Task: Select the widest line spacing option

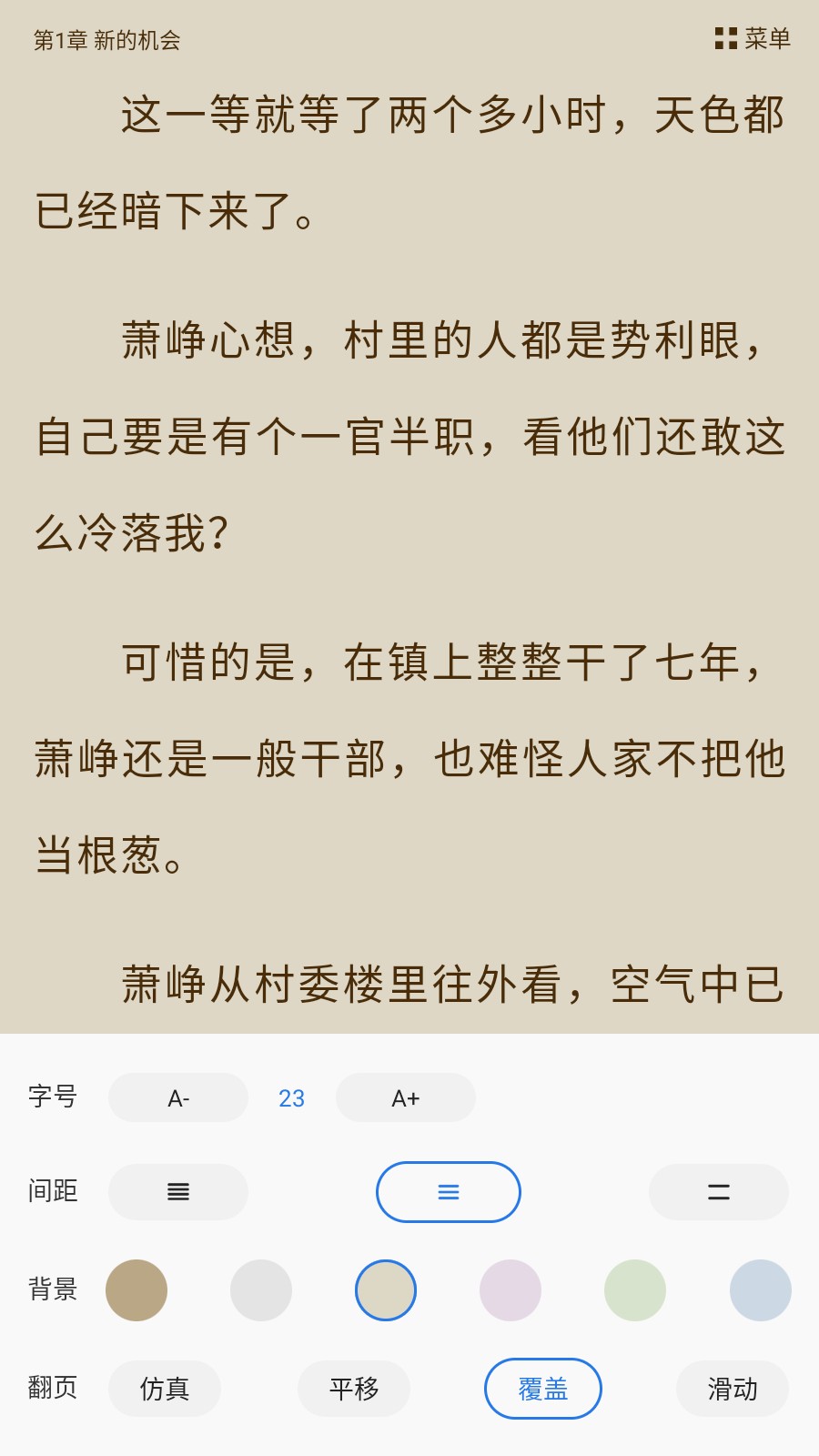Action: pos(719,1192)
